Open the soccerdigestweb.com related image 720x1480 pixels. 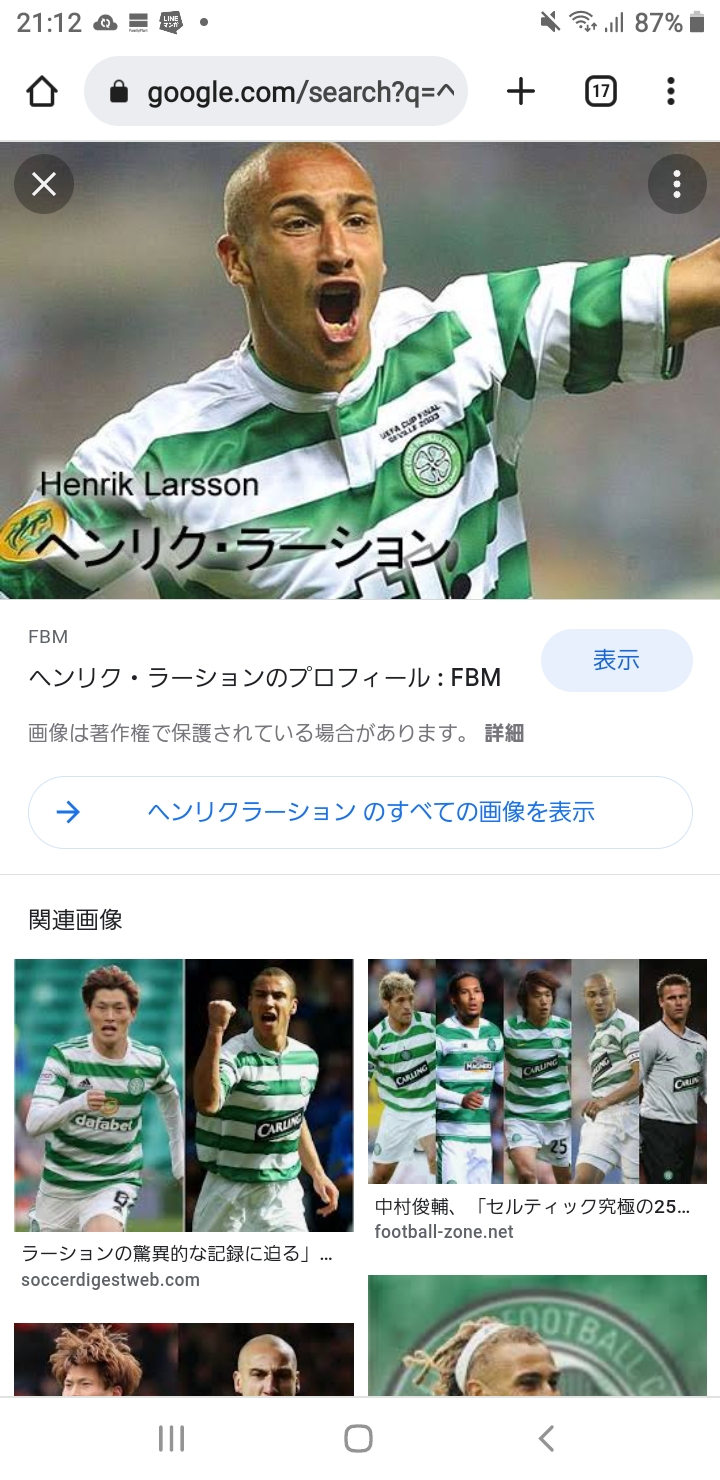click(184, 1095)
